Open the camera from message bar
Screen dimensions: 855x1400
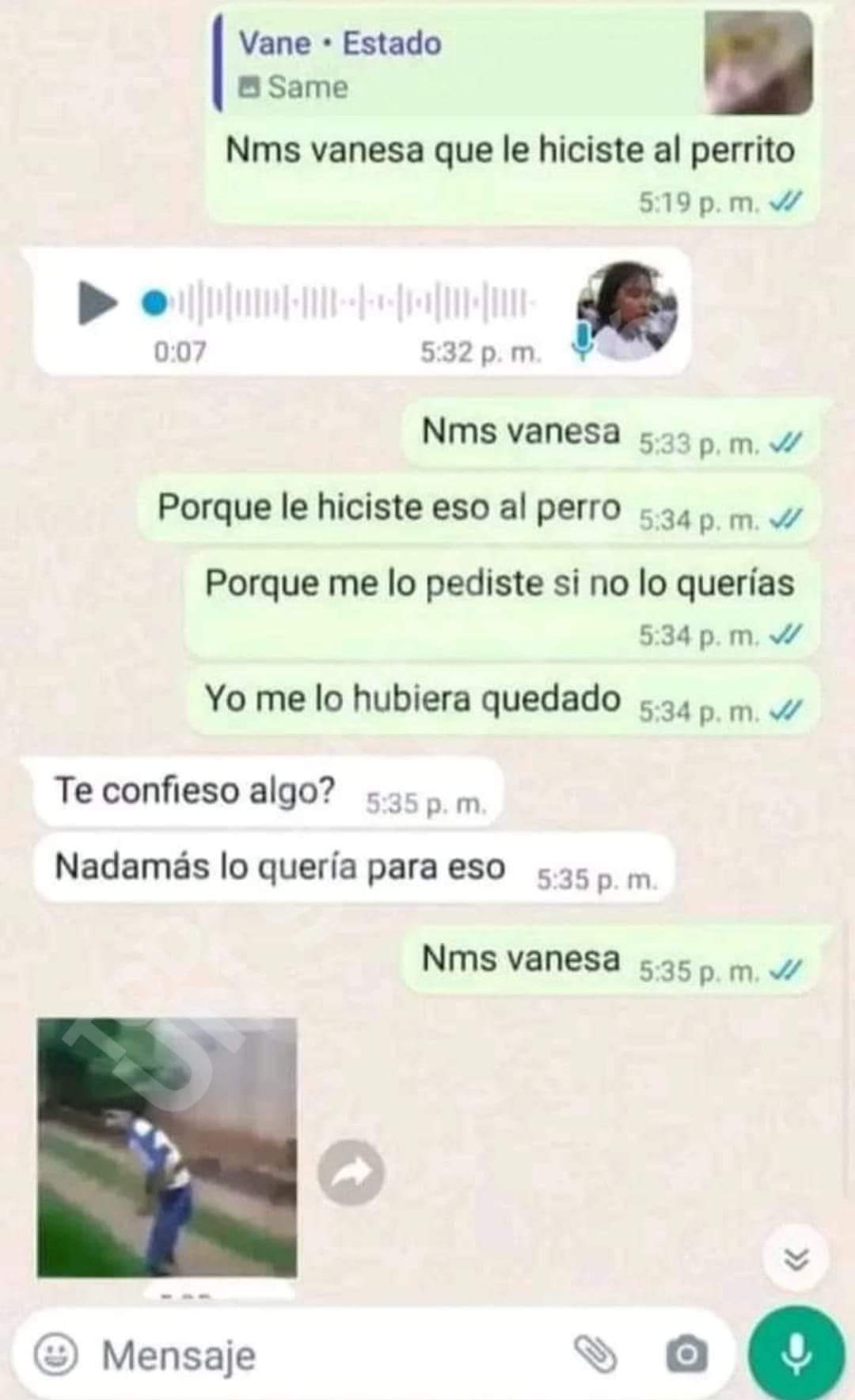(x=686, y=1354)
